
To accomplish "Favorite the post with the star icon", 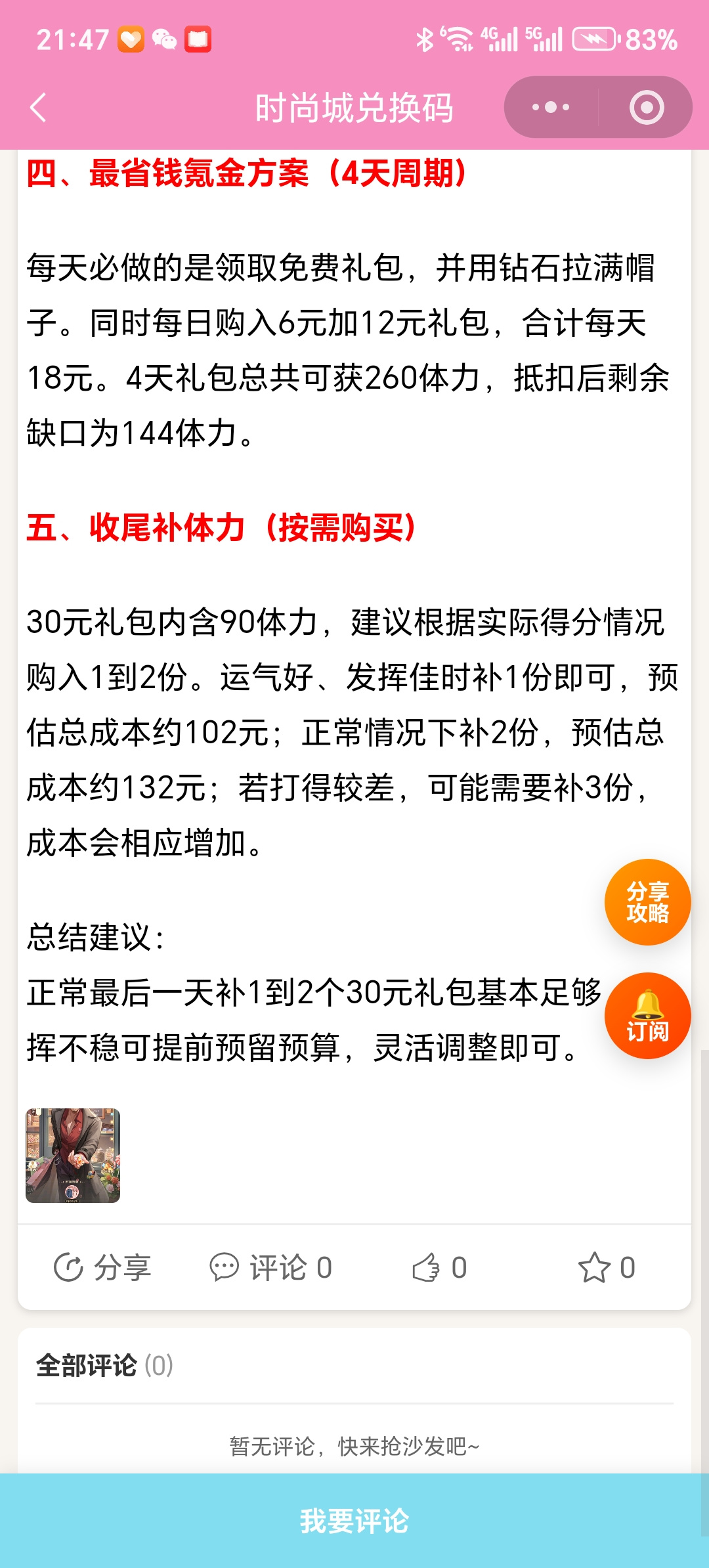I will (x=607, y=1267).
